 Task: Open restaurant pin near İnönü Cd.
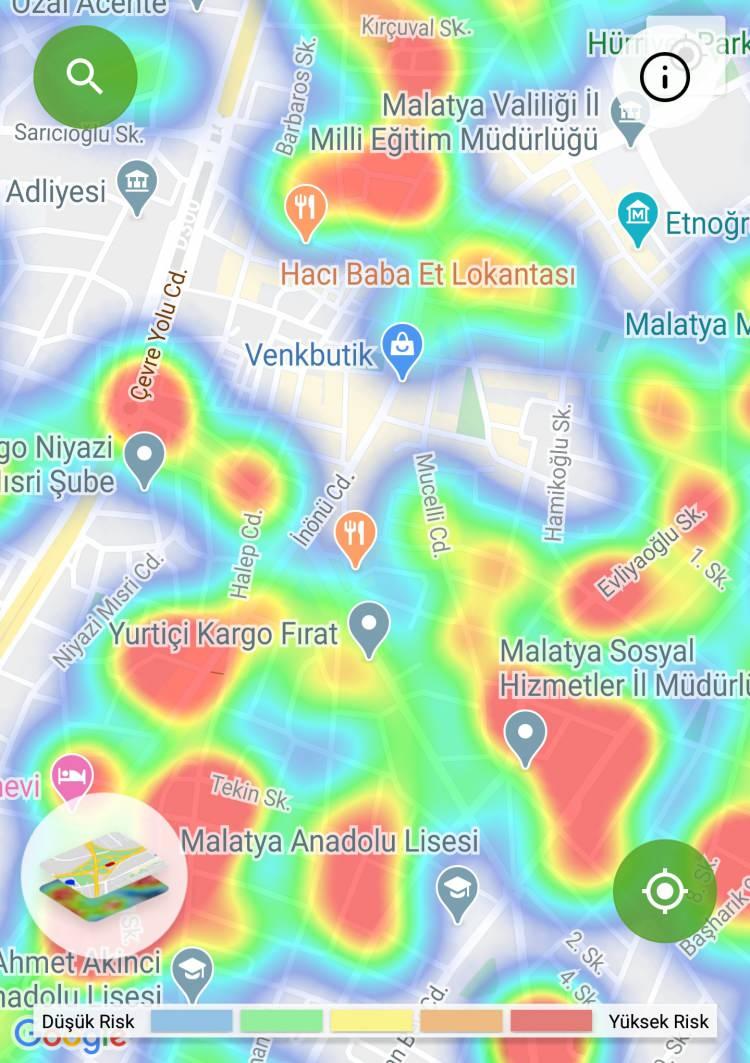(354, 535)
